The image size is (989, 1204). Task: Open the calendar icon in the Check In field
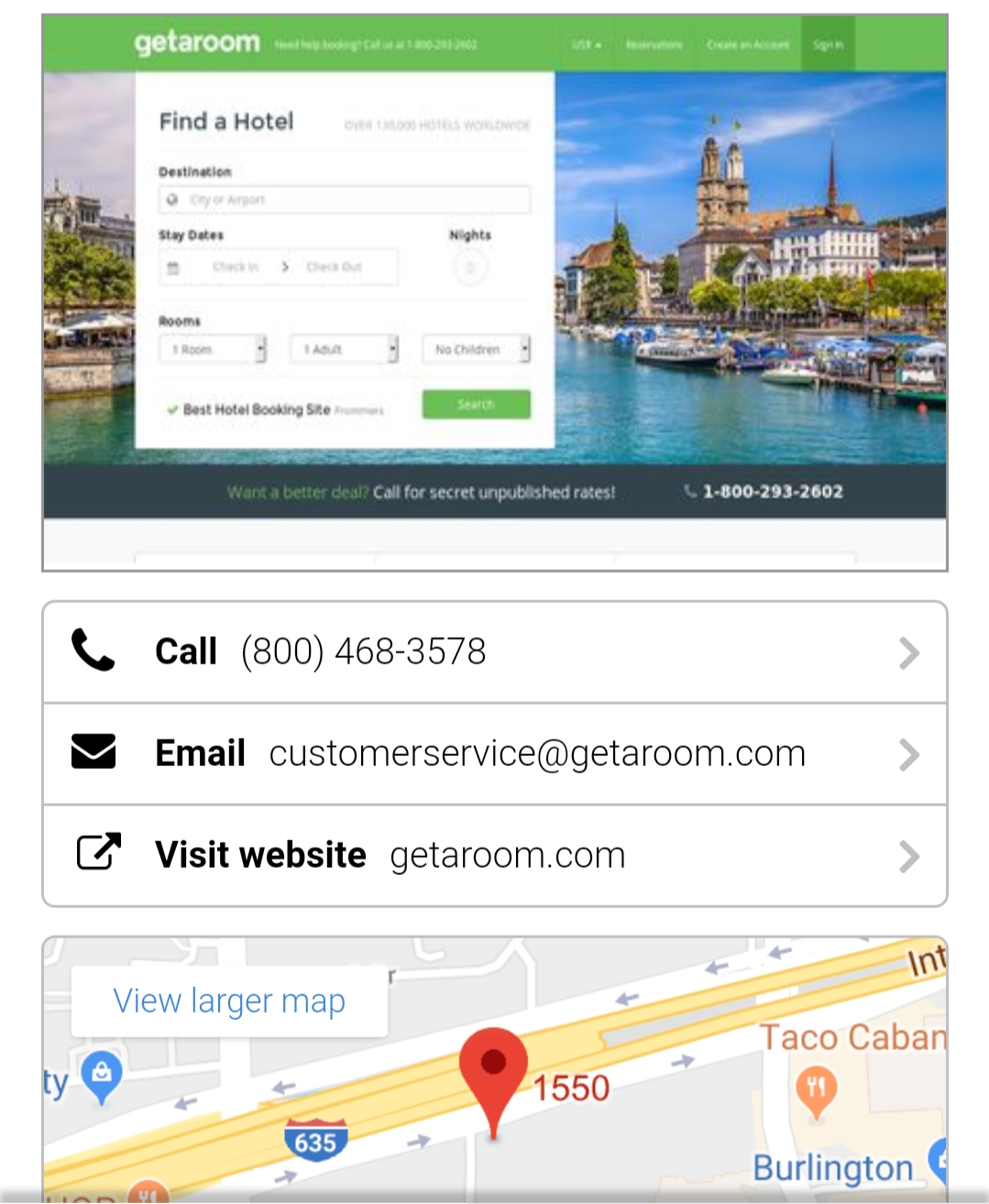pyautogui.click(x=173, y=267)
